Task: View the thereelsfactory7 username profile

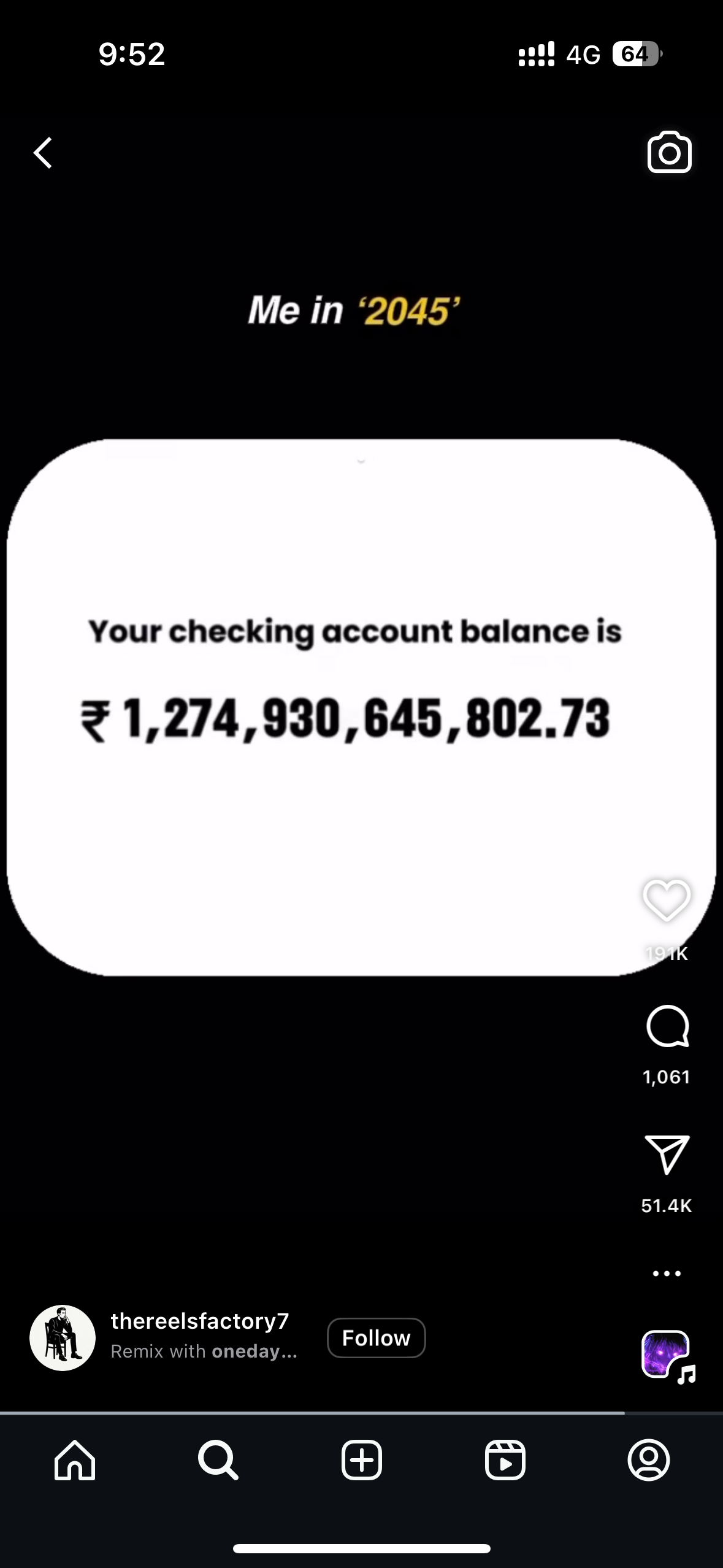Action: (x=200, y=1321)
